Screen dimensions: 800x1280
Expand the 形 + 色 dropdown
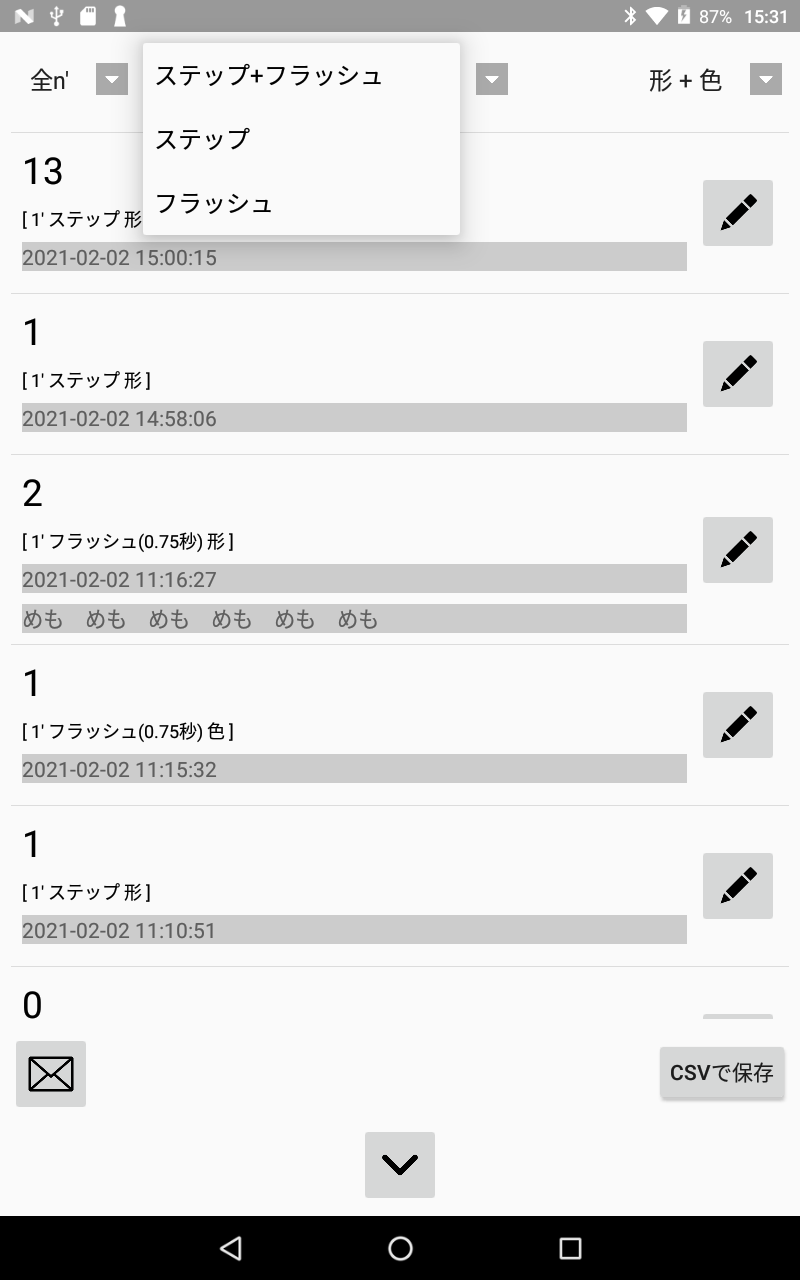point(766,80)
